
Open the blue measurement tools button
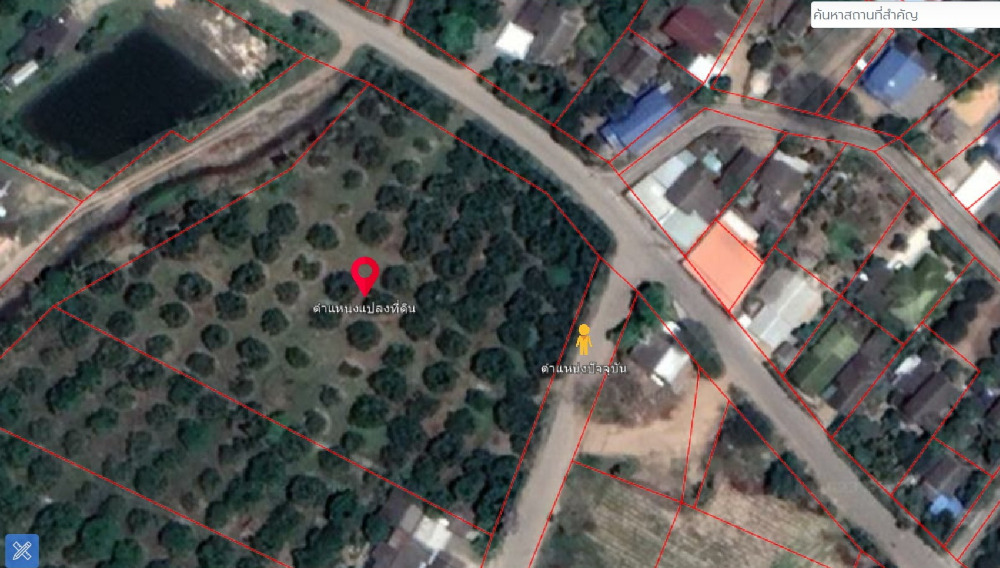(22, 550)
